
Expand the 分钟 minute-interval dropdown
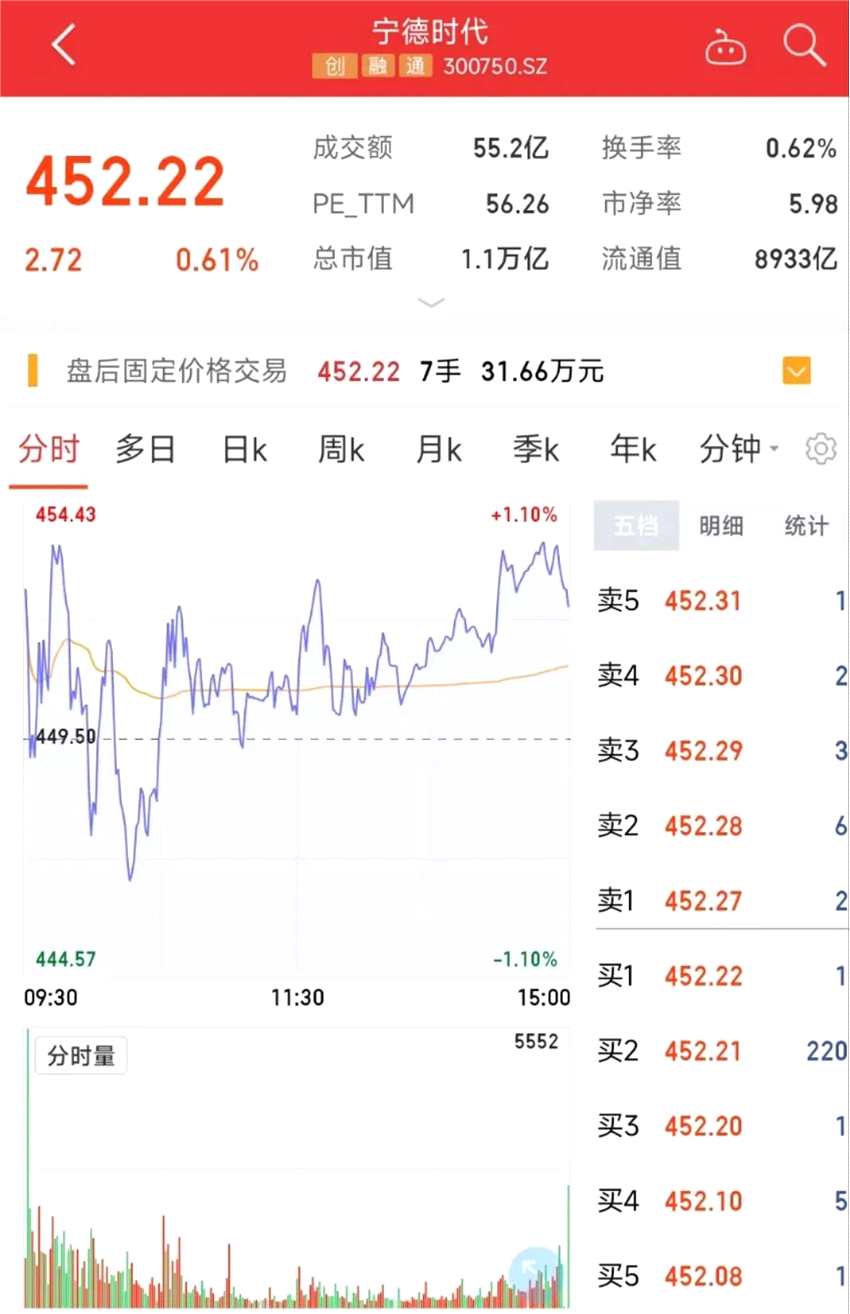pyautogui.click(x=737, y=449)
